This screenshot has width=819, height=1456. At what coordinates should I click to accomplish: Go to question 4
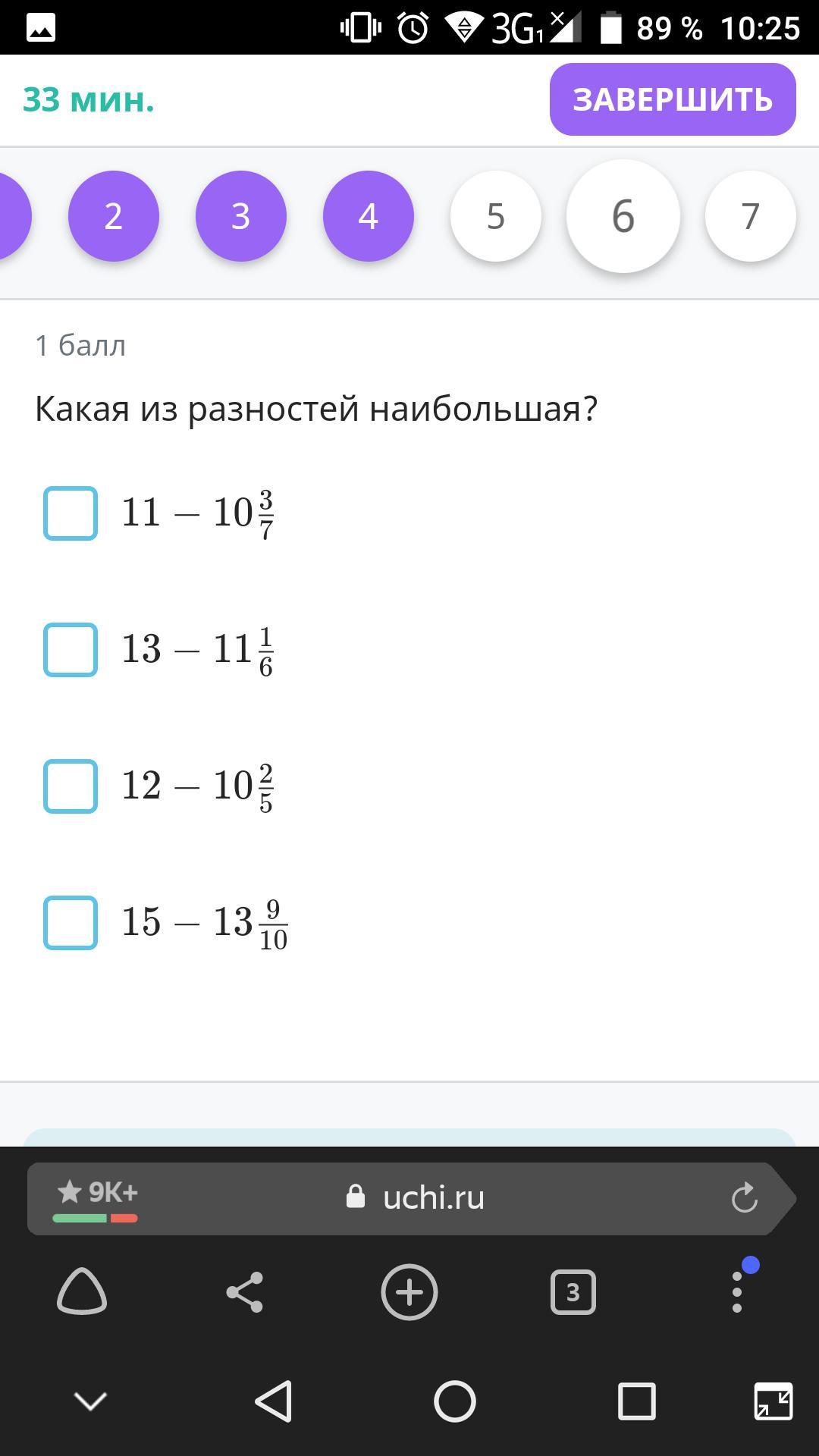tap(369, 216)
